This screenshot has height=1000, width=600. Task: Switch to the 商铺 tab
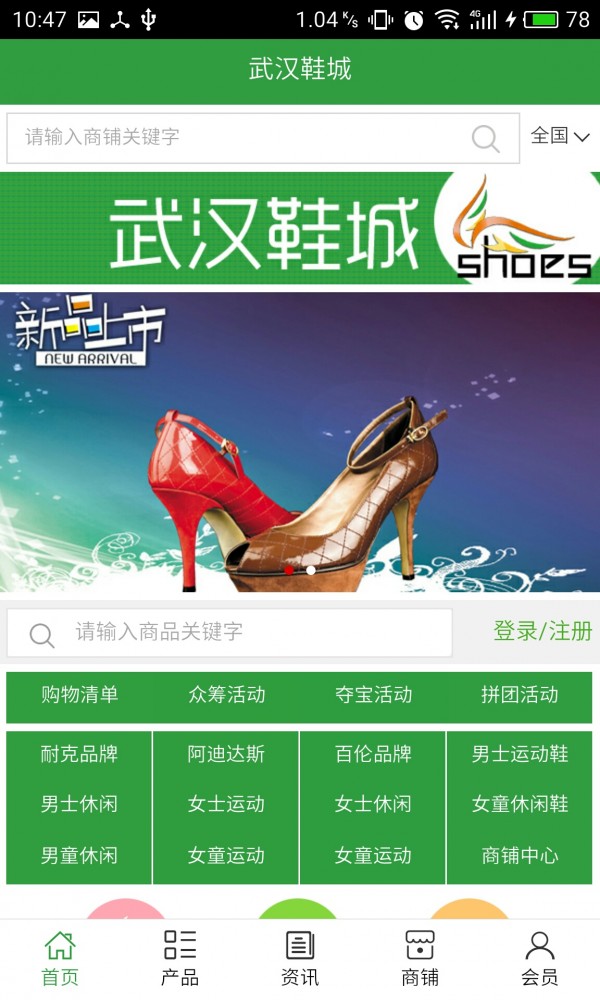(420, 958)
